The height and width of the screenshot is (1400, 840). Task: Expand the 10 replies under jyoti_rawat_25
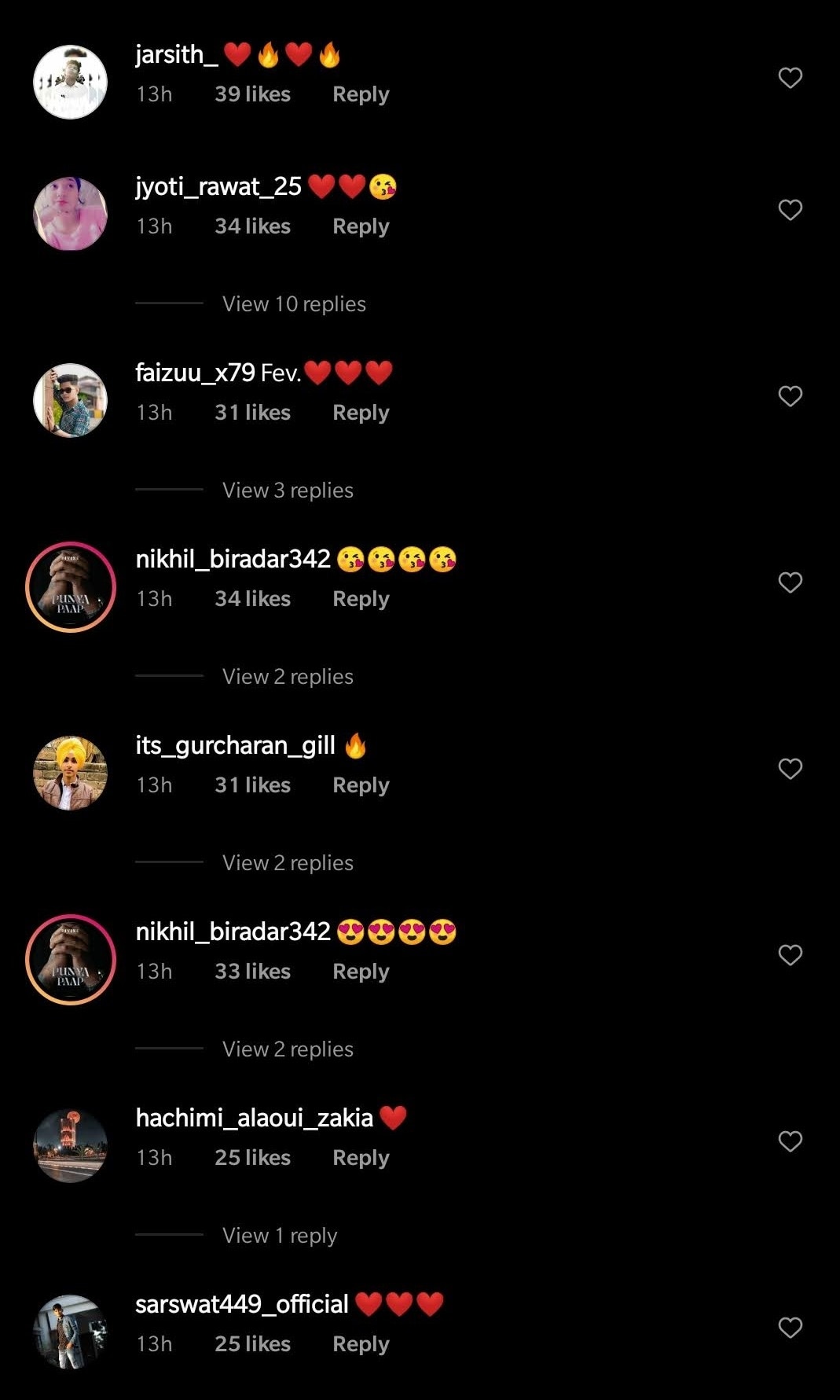(294, 304)
